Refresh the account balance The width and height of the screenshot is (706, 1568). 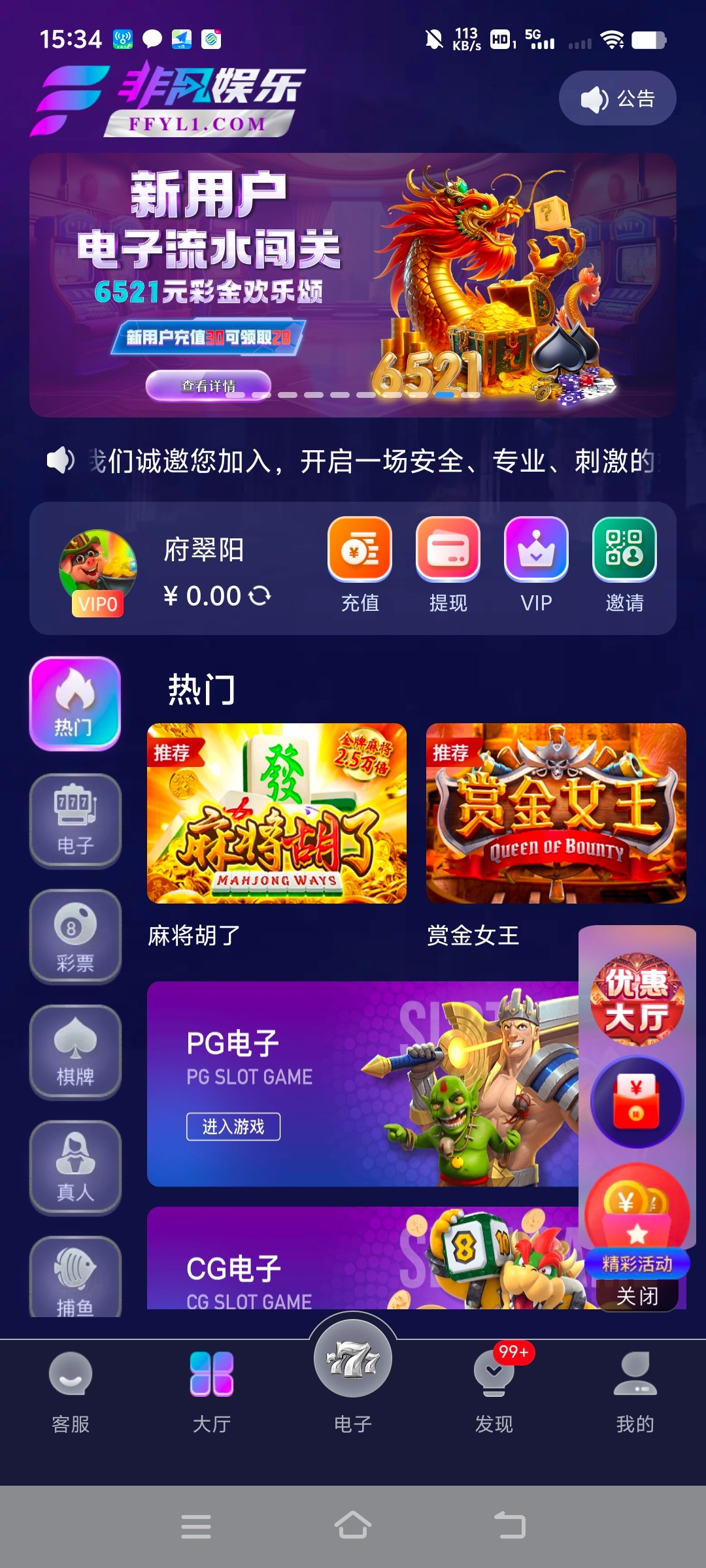(260, 595)
